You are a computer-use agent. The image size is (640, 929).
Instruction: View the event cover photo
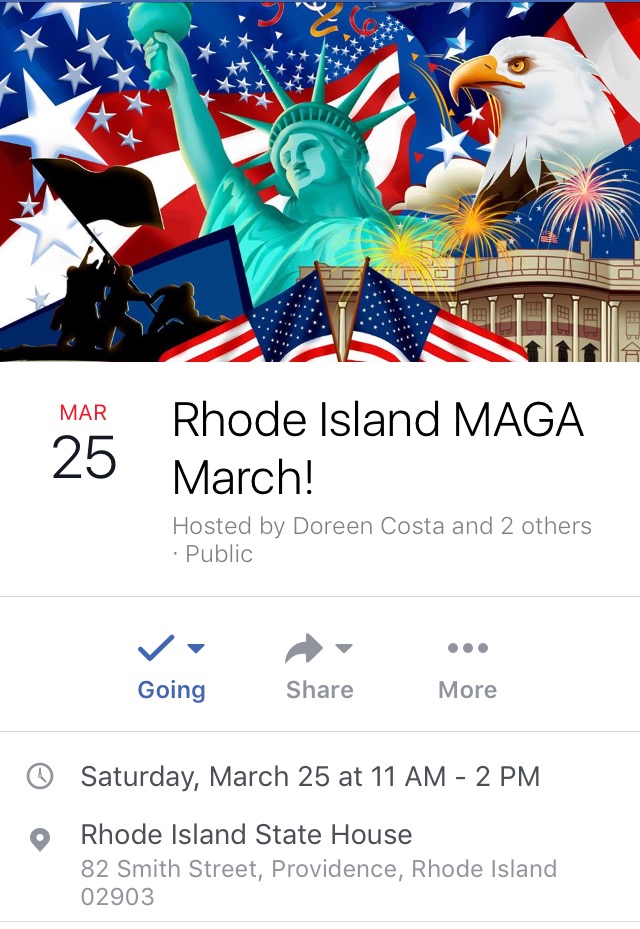click(320, 180)
